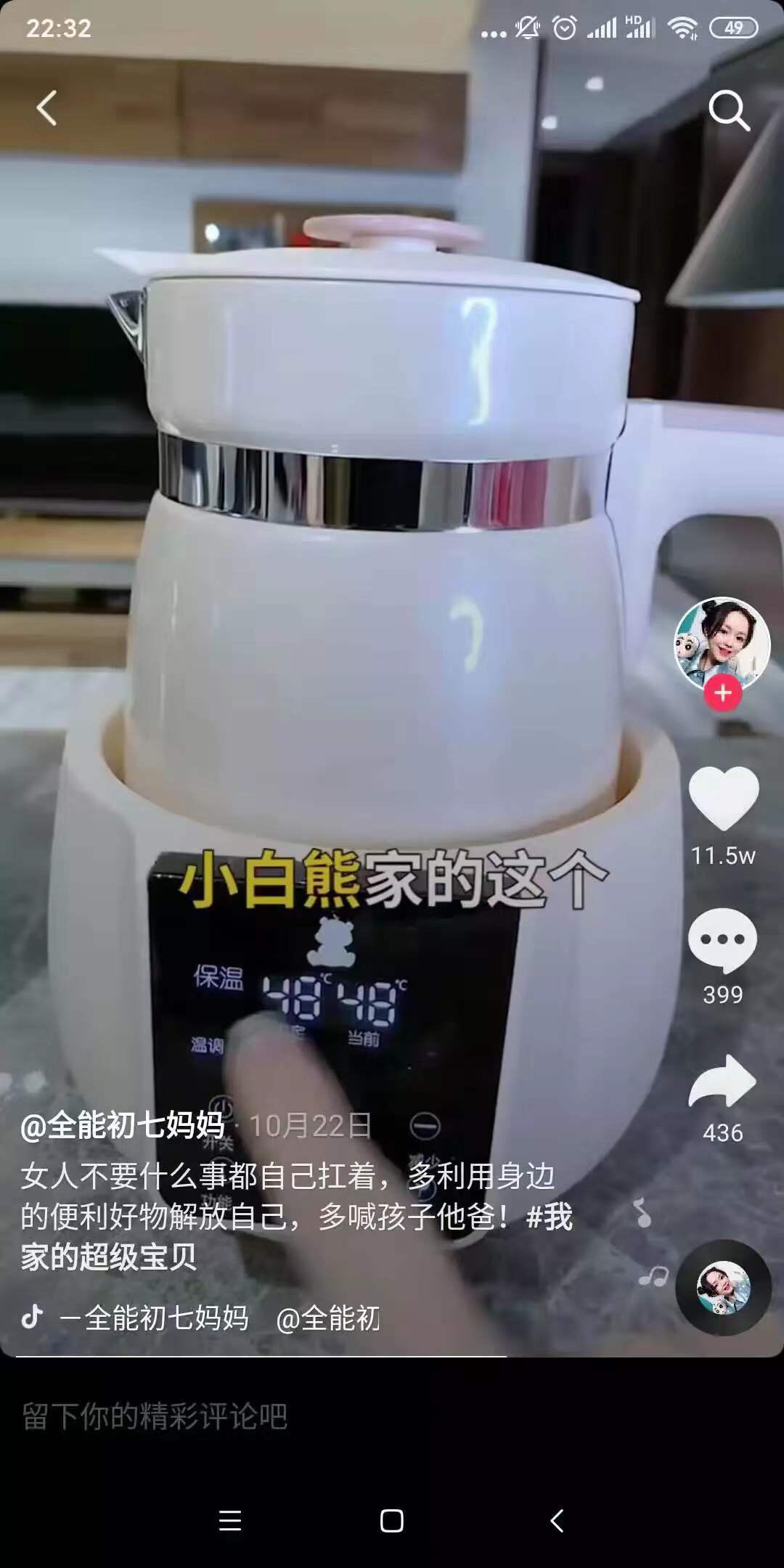The height and width of the screenshot is (1568, 784).
Task: Open @全能初七妈妈 username link
Action: click(x=122, y=1125)
